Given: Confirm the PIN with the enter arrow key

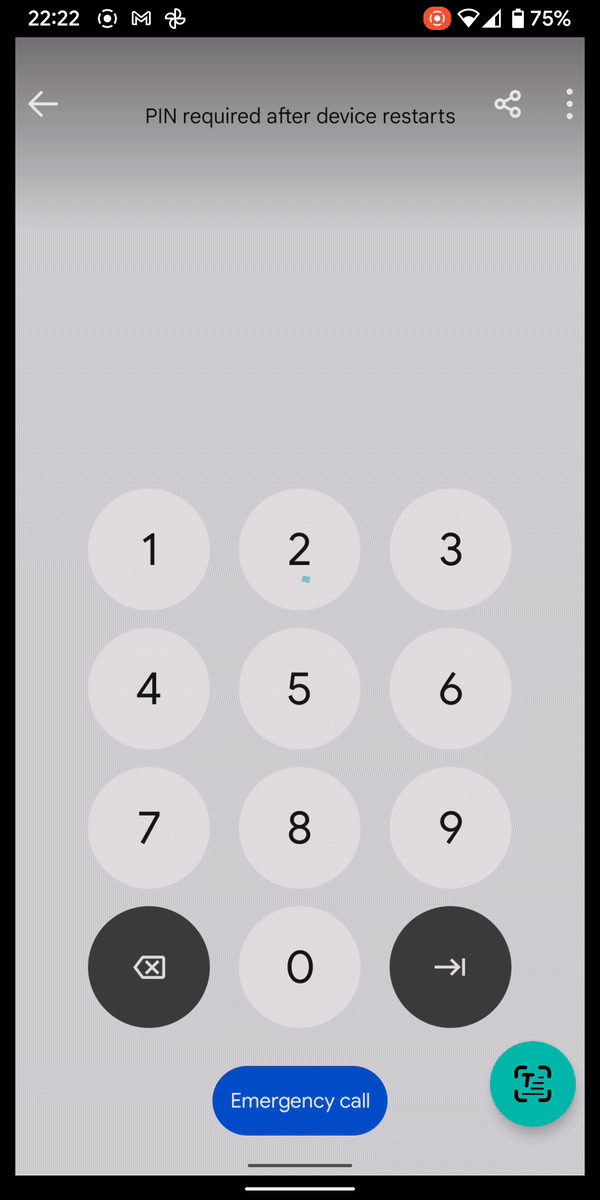Looking at the screenshot, I should [450, 967].
